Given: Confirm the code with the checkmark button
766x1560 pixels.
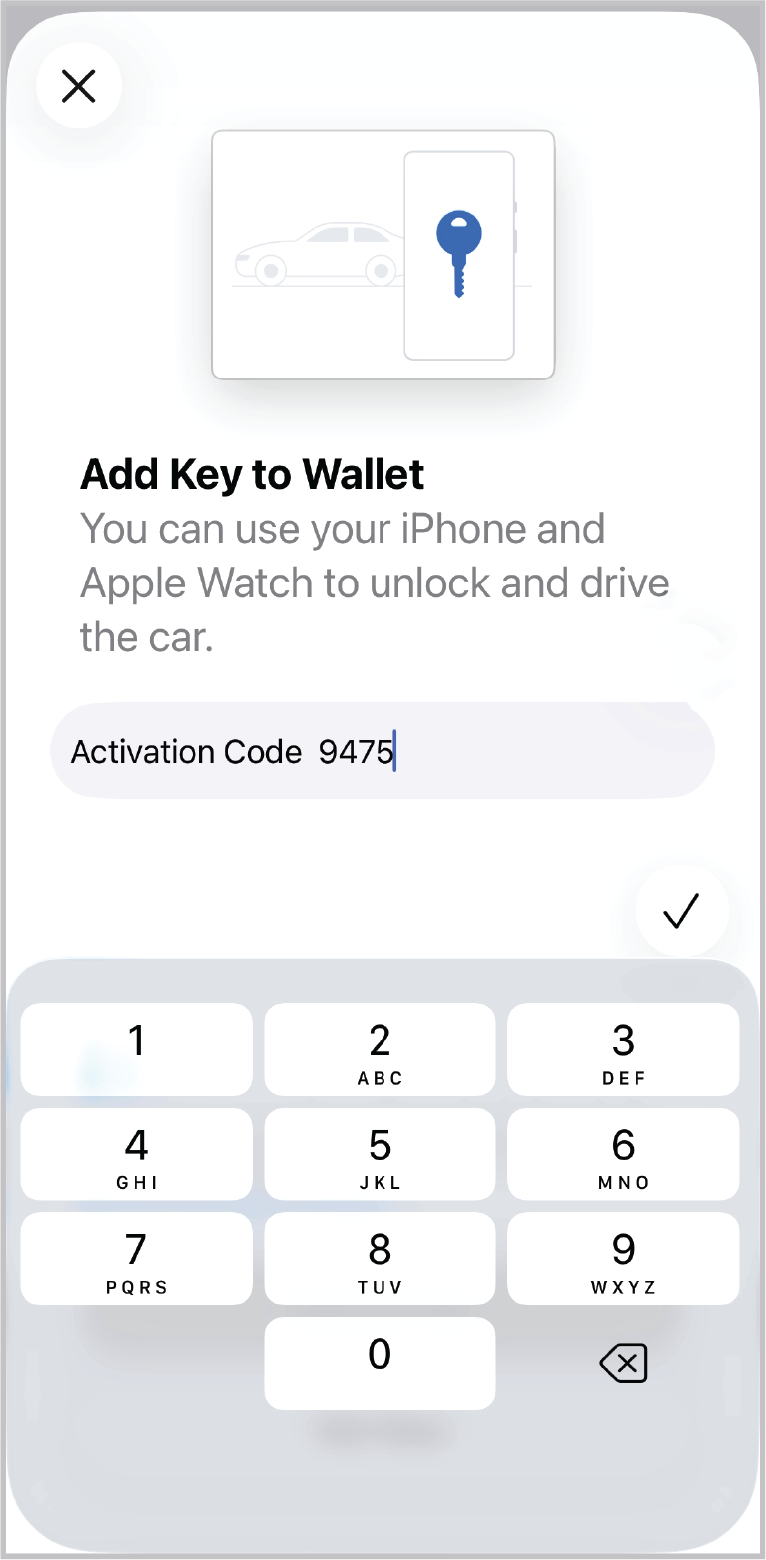Looking at the screenshot, I should [681, 911].
